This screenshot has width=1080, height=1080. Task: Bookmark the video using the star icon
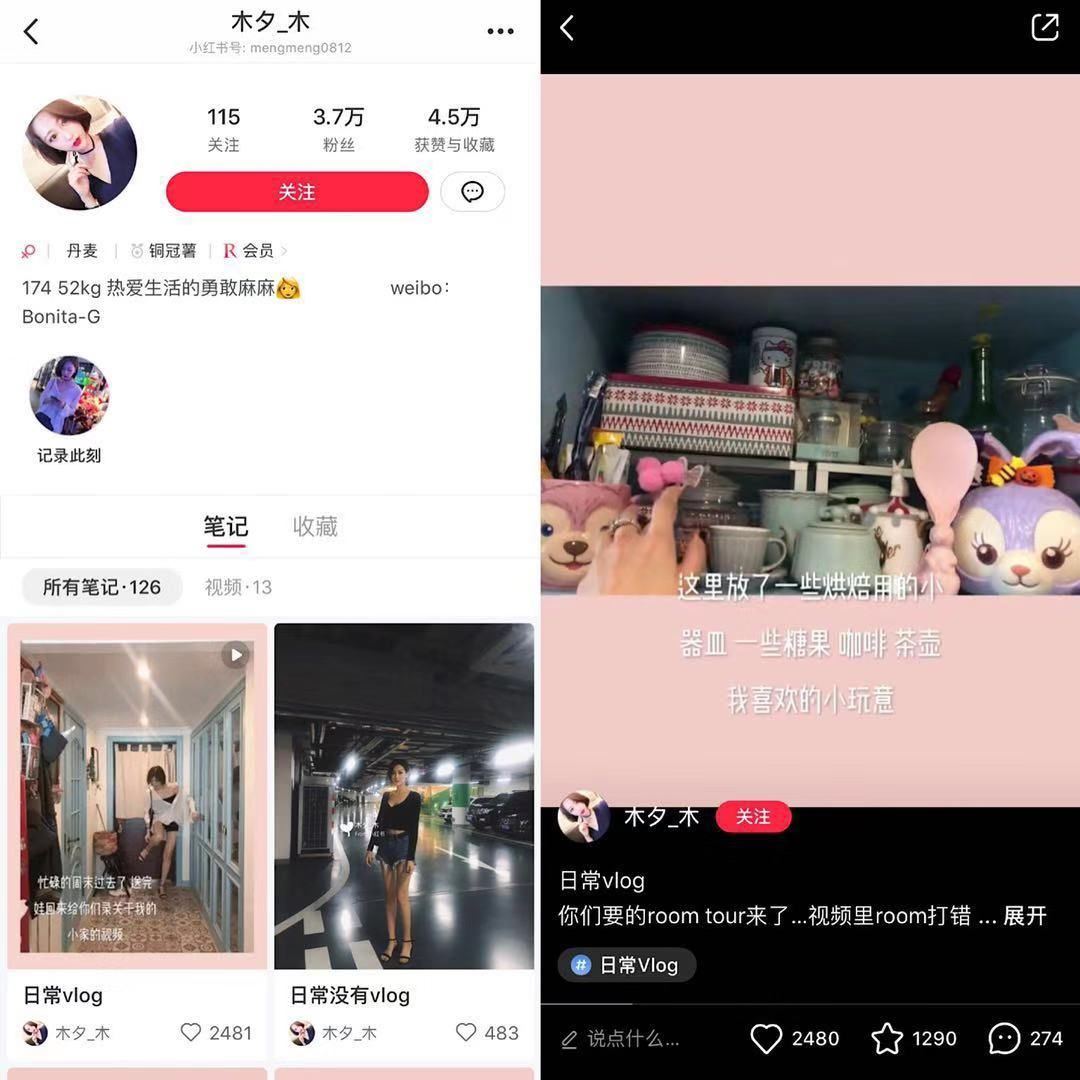click(x=887, y=1039)
